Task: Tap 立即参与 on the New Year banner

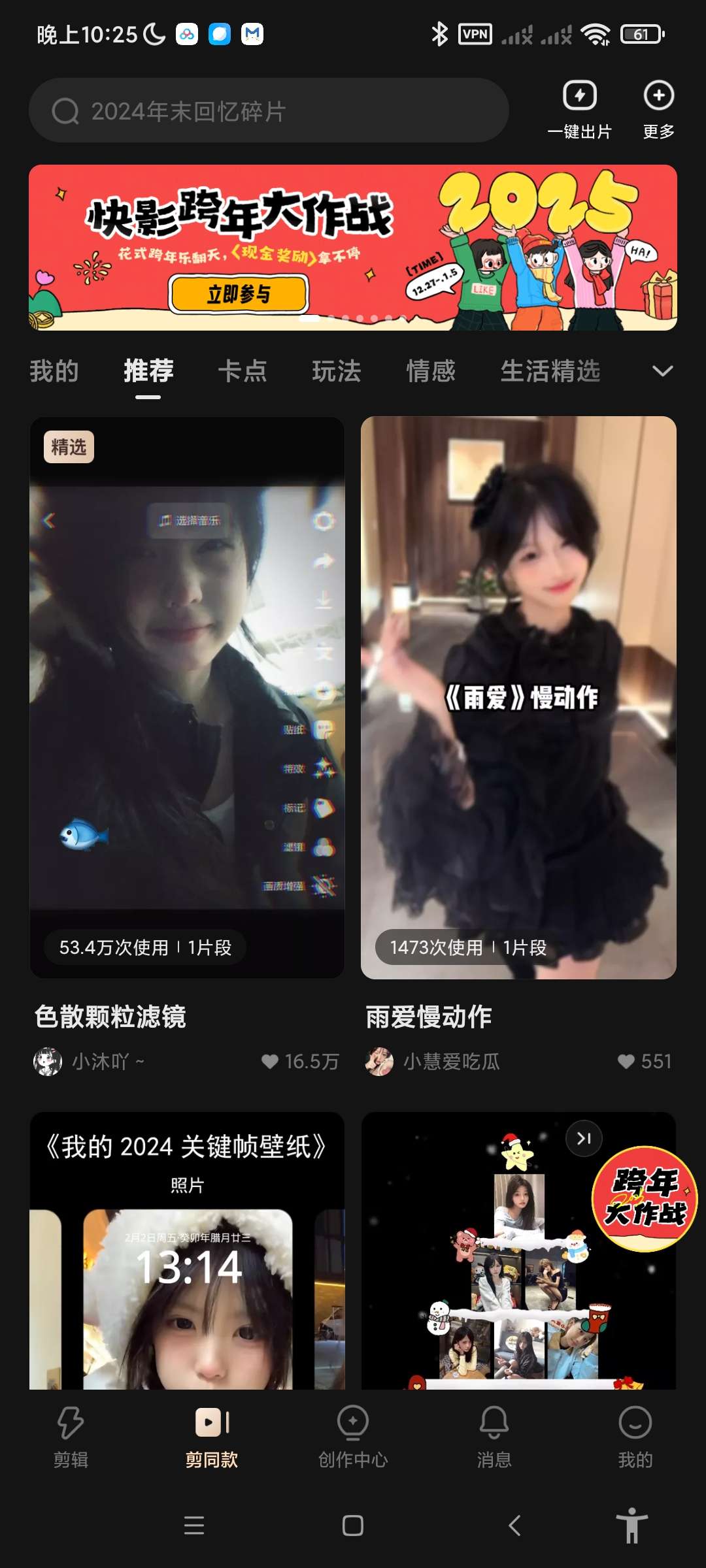Action: [x=239, y=294]
